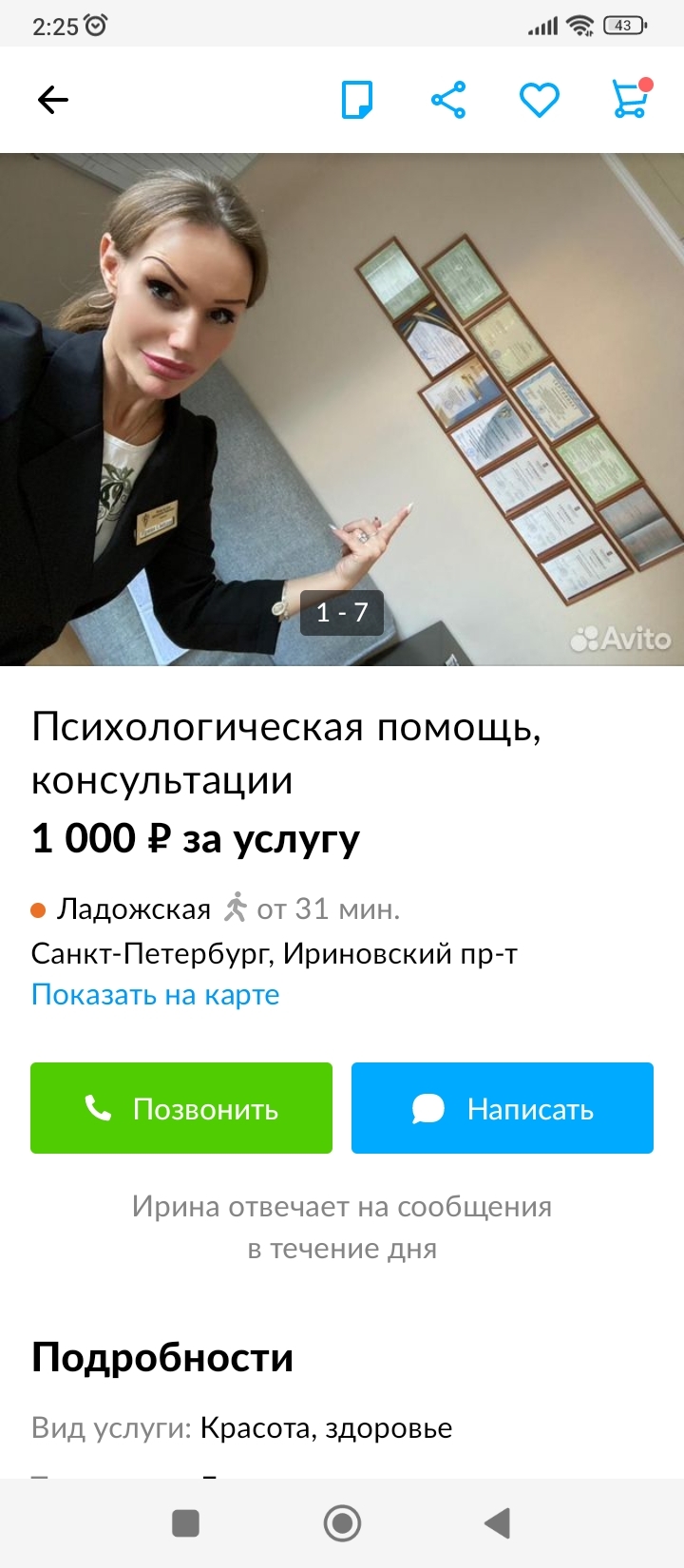The width and height of the screenshot is (684, 1568).
Task: Tap the link Показать на карте
Action: [155, 995]
